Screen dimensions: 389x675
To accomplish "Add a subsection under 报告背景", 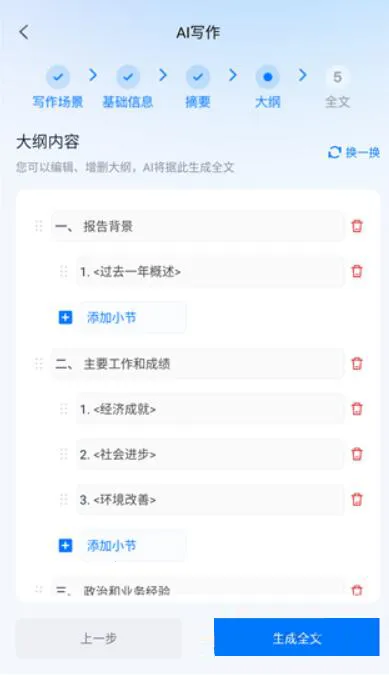I will [122, 318].
